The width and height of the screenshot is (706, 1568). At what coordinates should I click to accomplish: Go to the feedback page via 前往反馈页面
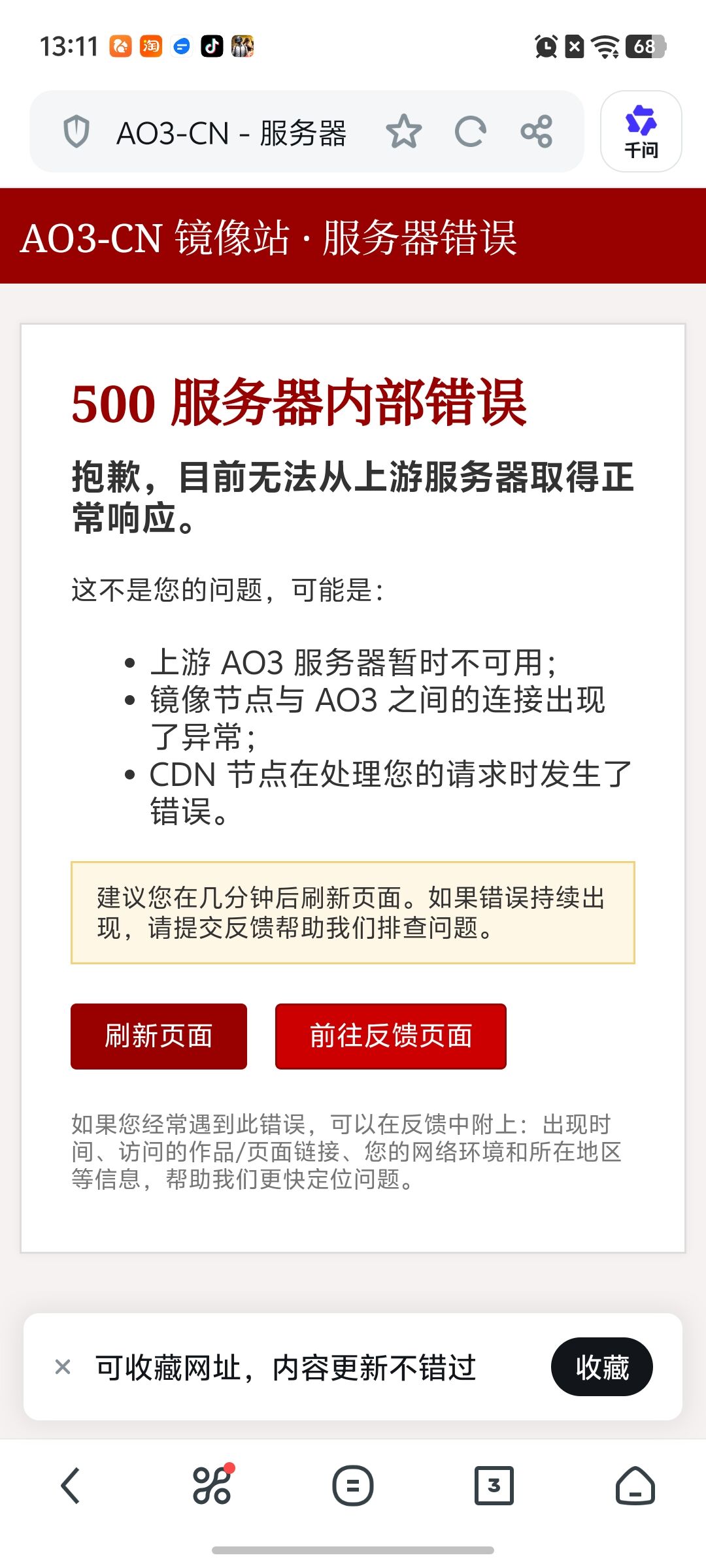(x=391, y=1036)
